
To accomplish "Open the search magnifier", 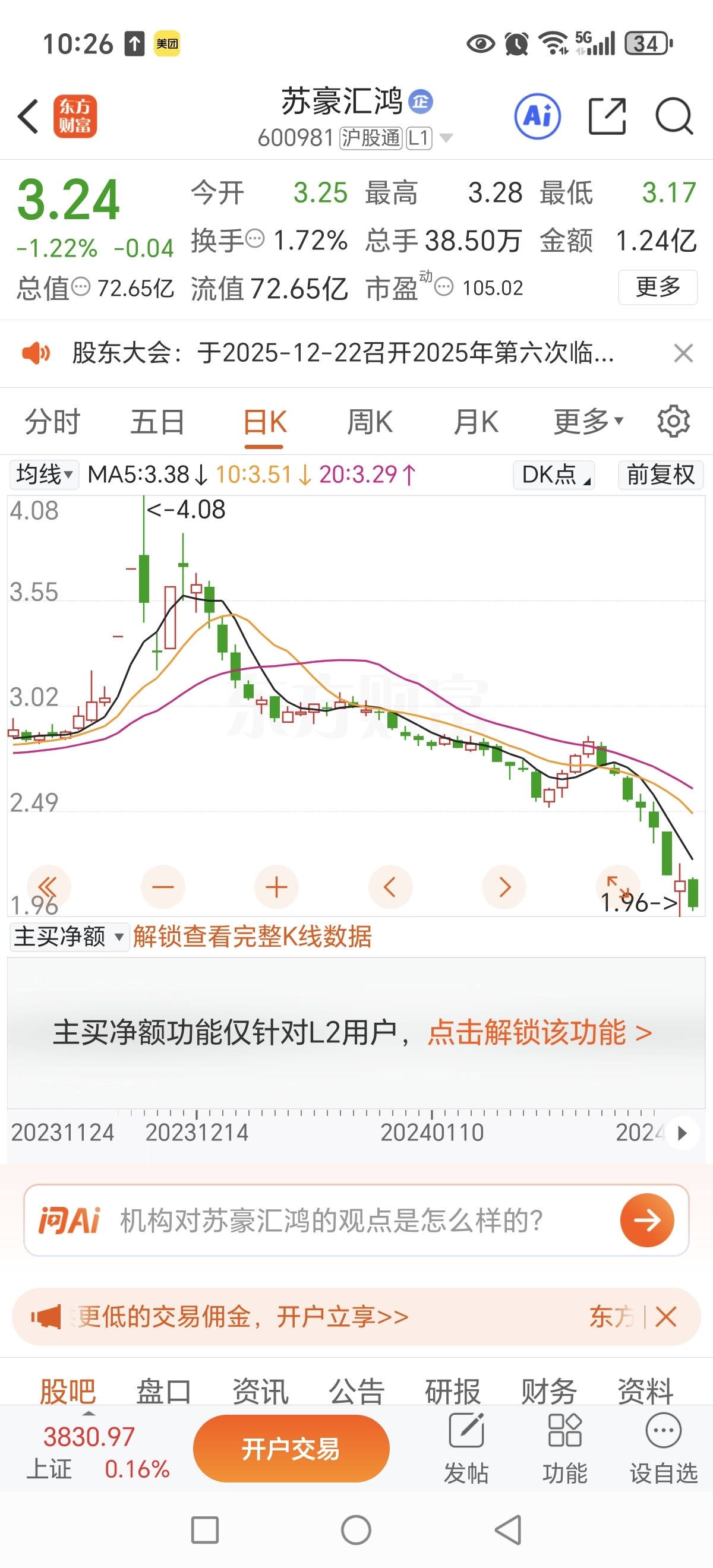I will tap(674, 116).
